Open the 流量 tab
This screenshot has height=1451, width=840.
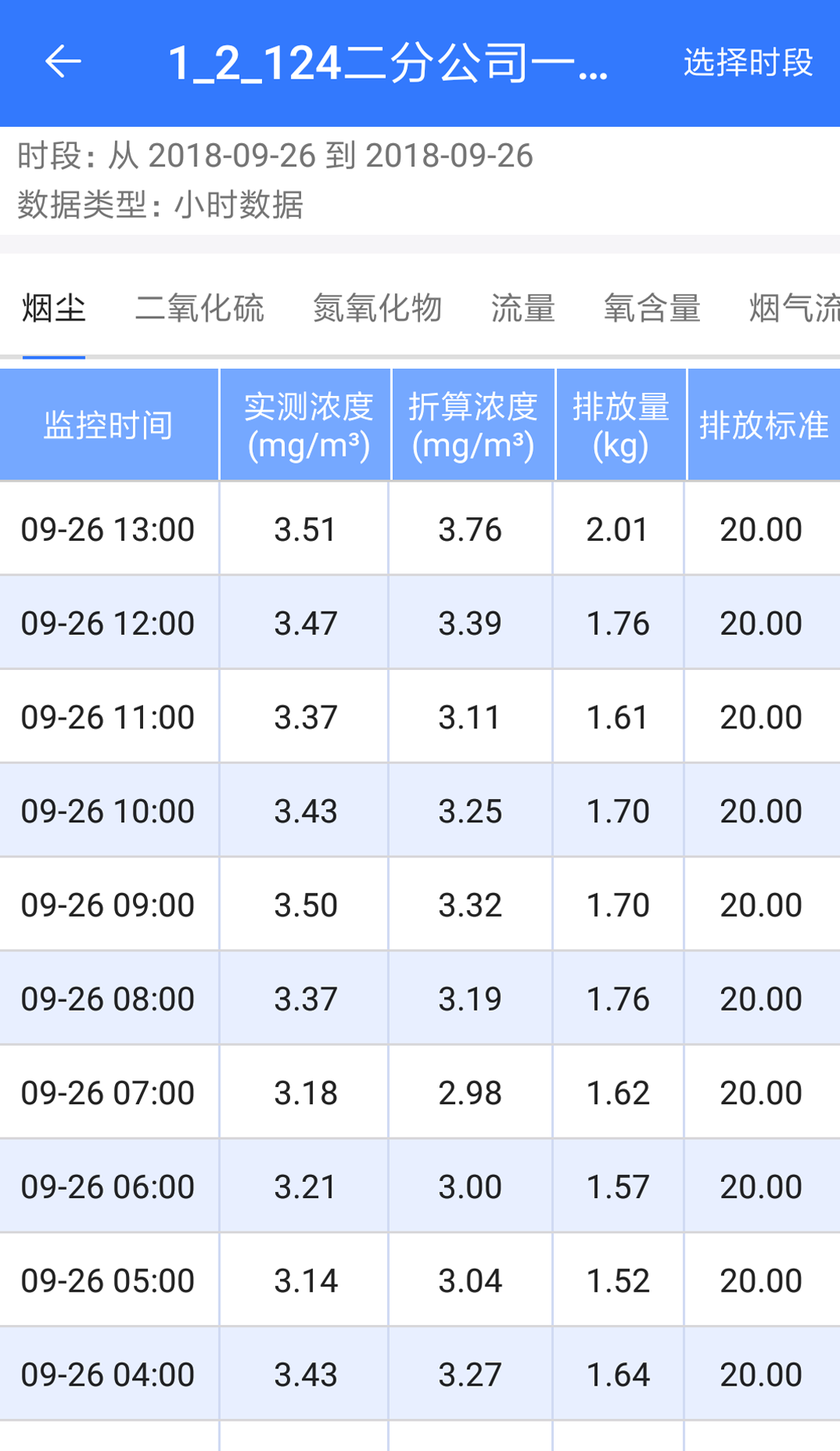pos(523,309)
